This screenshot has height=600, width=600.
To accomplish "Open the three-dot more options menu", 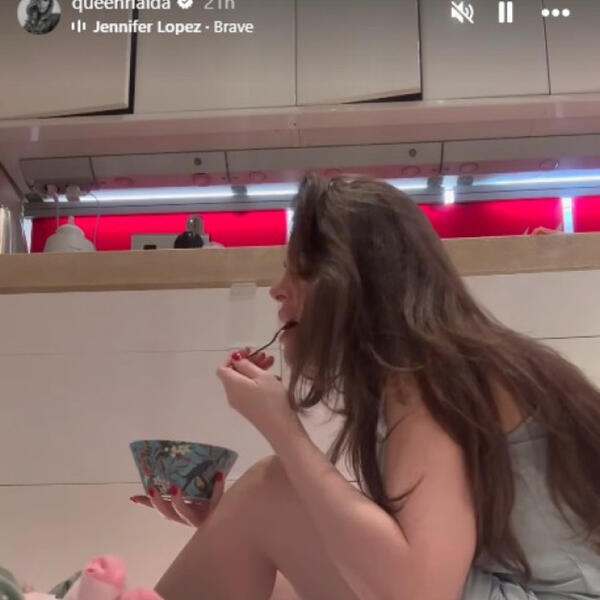I will click(x=555, y=12).
